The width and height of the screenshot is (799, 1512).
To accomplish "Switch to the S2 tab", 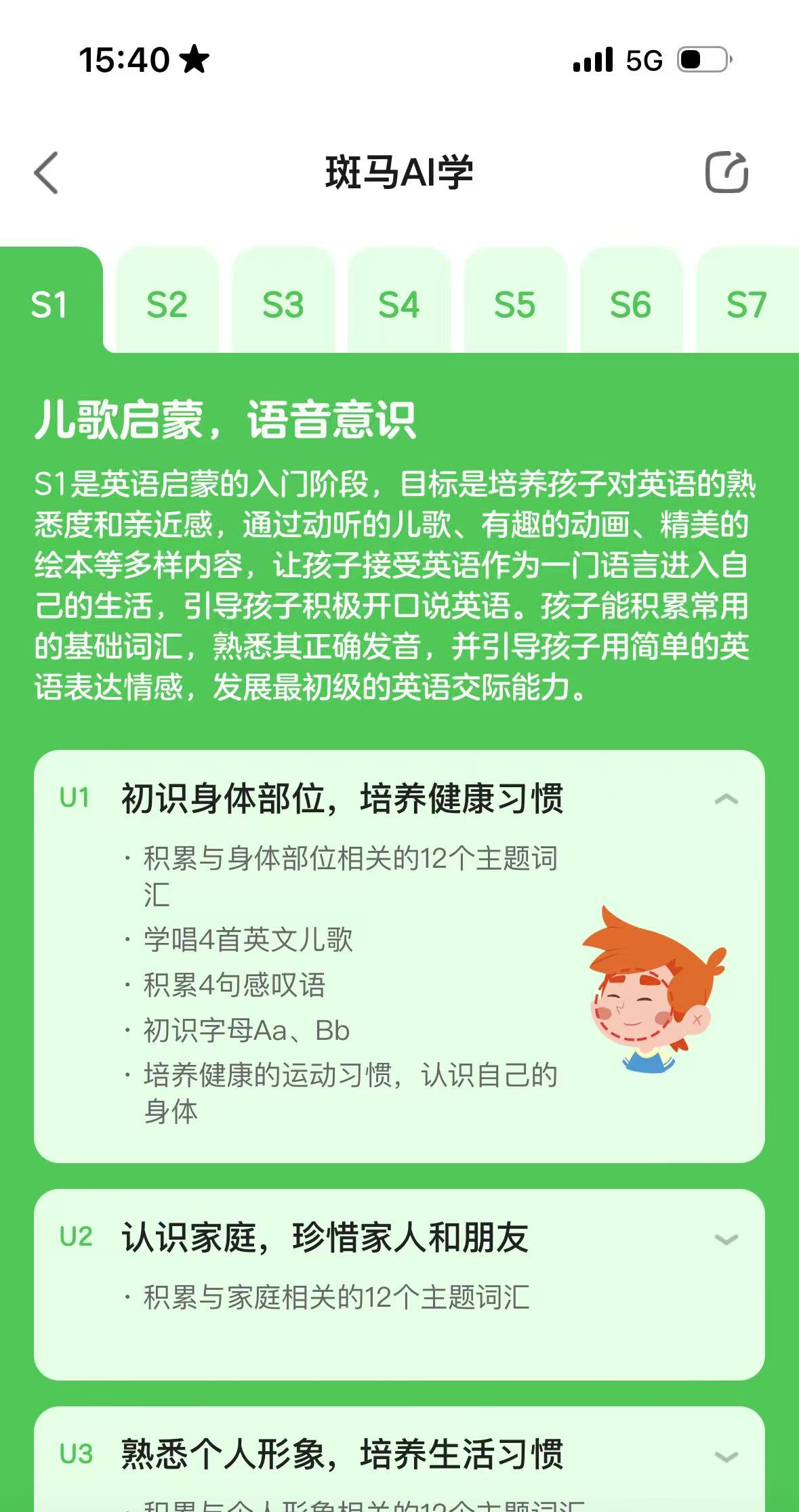I will 167,305.
